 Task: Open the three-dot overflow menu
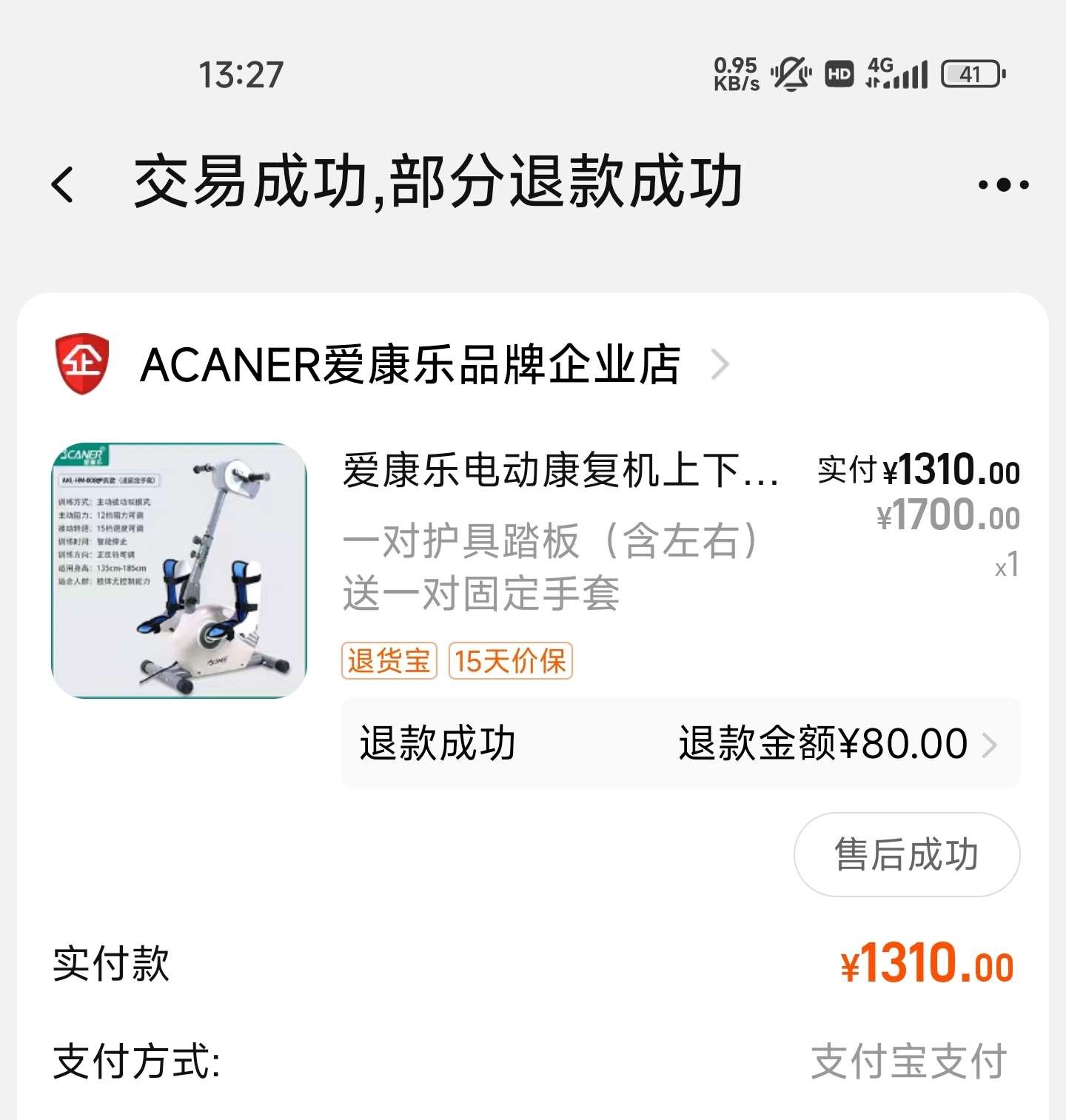[1003, 184]
